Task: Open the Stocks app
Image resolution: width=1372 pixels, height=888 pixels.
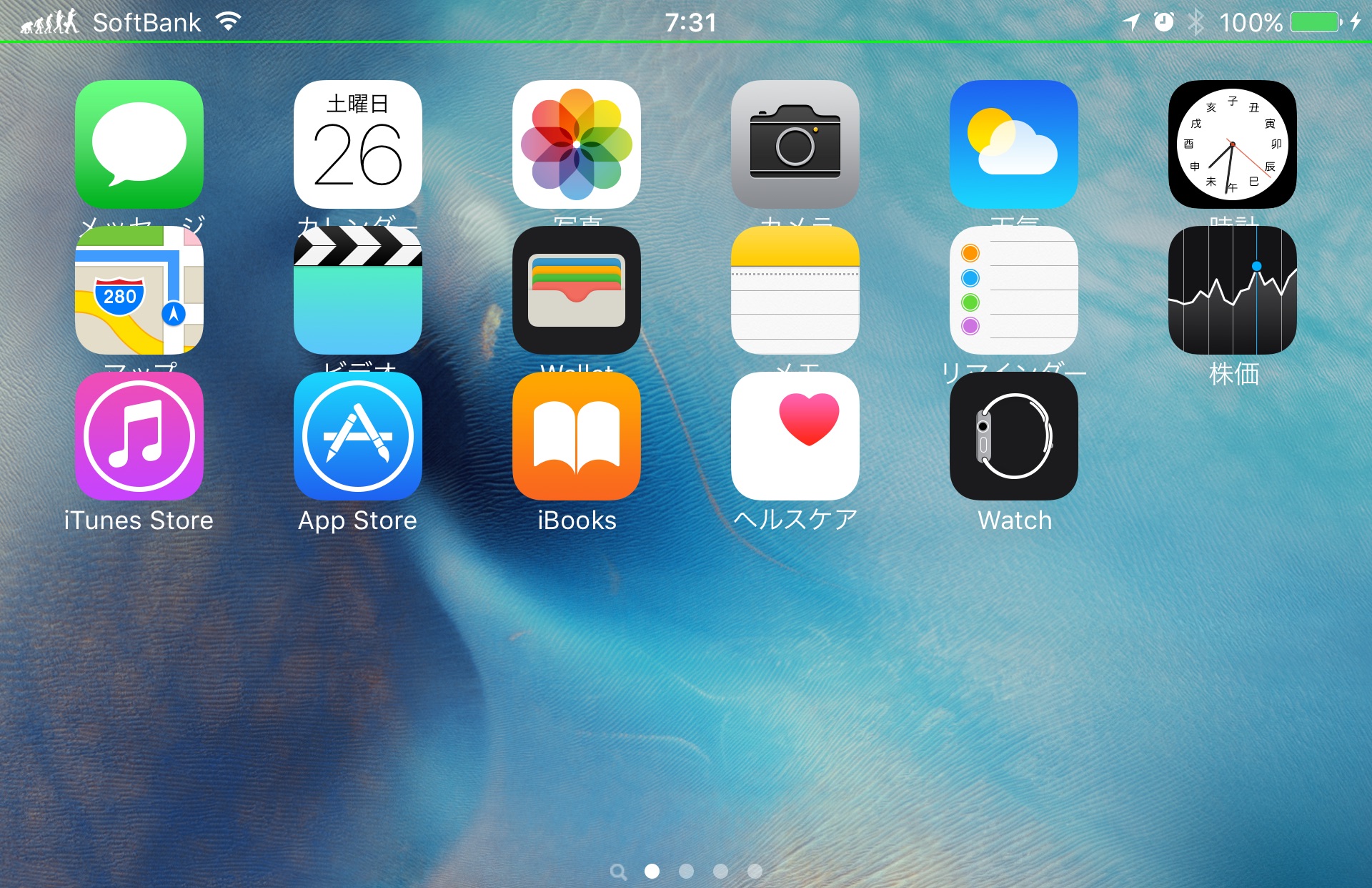Action: coord(1233,290)
